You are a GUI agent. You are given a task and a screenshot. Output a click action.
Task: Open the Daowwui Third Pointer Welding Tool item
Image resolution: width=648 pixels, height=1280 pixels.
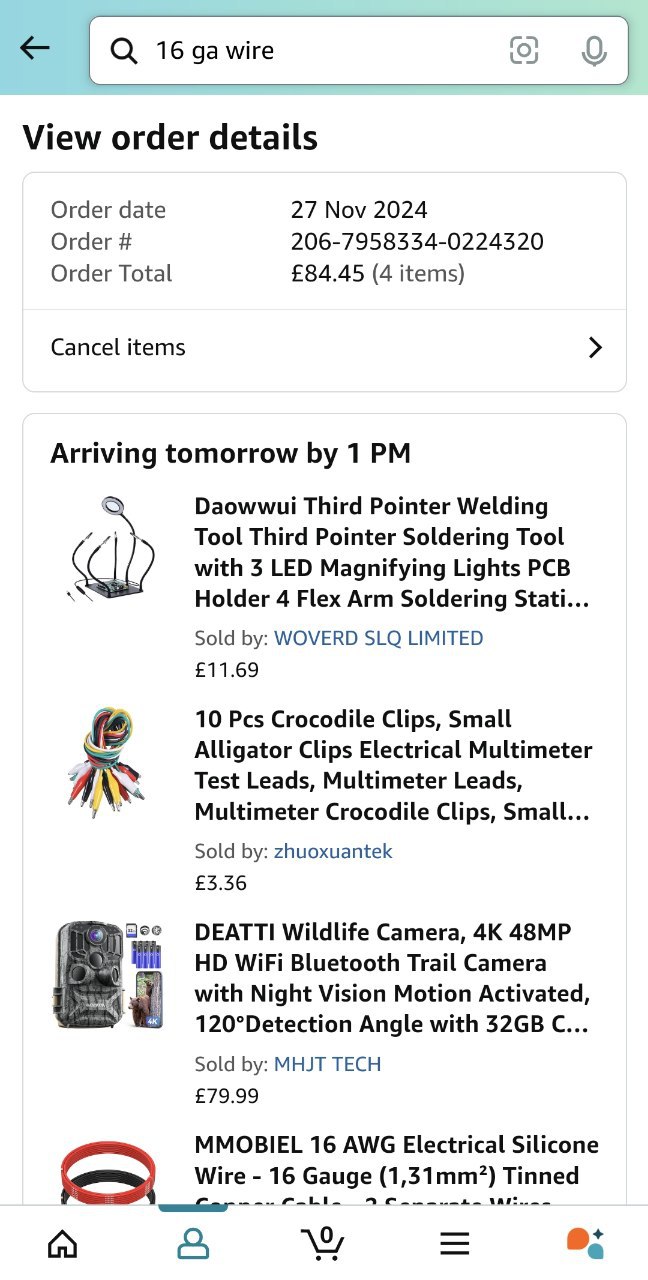point(392,552)
